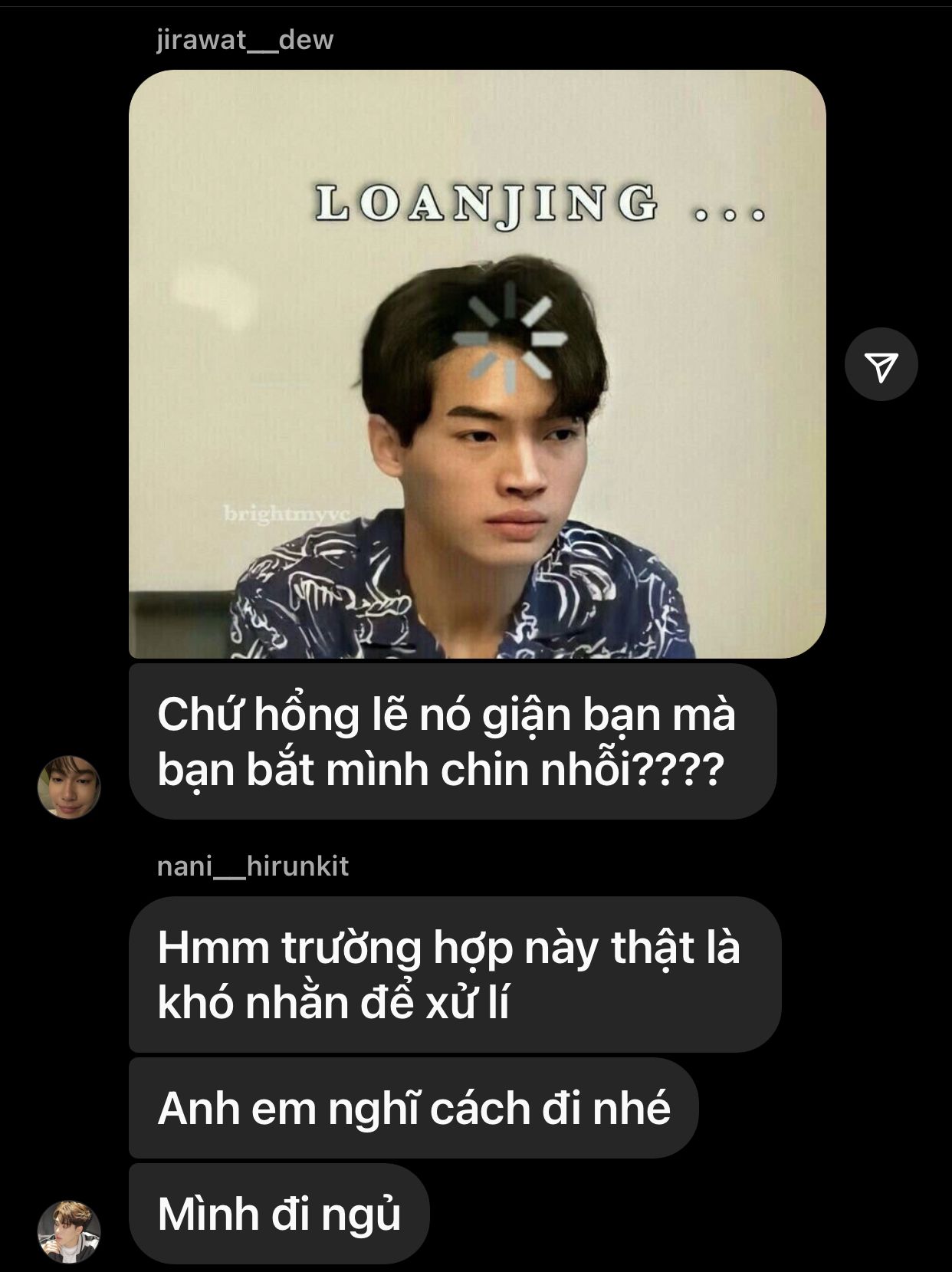Open the LOANJING meme photo
Viewport: 952px width, 1272px height.
[477, 364]
